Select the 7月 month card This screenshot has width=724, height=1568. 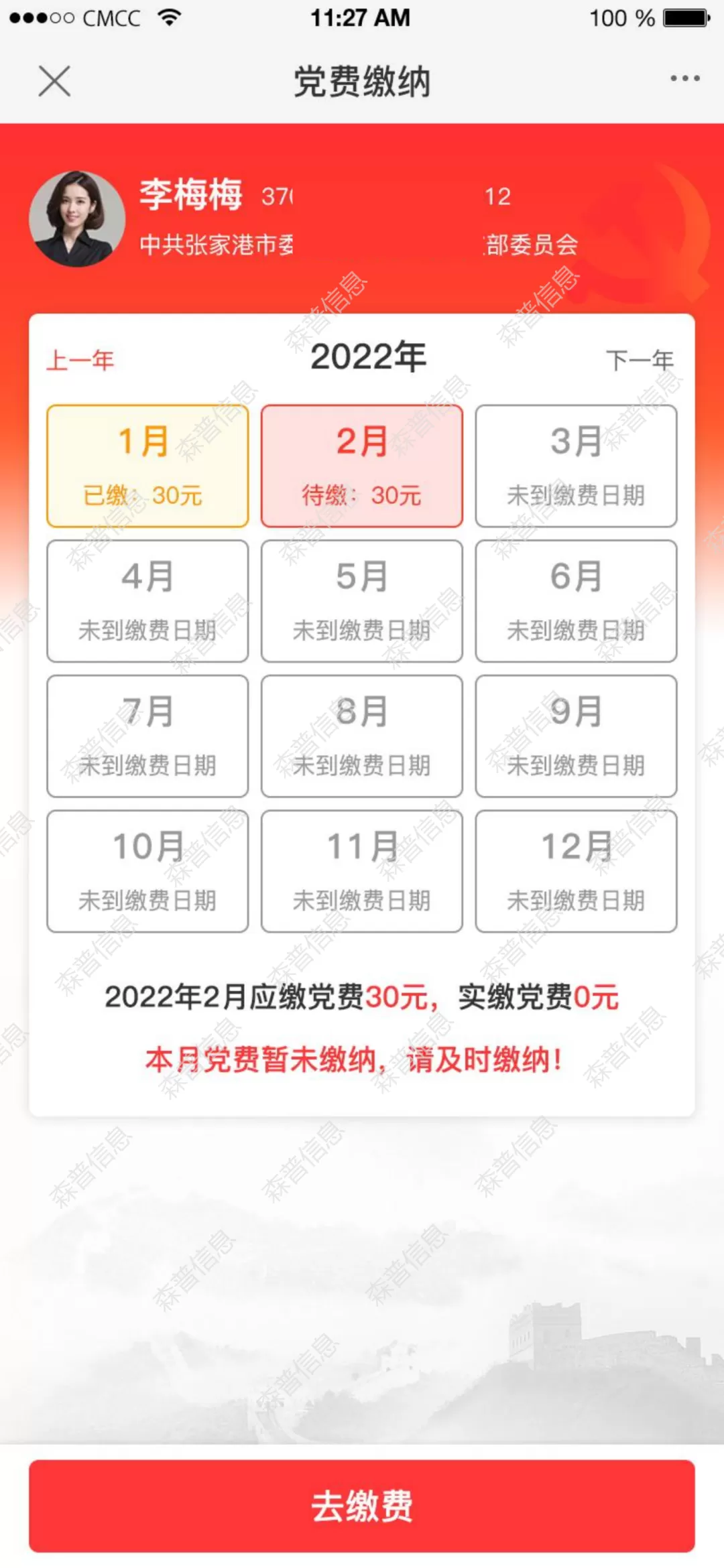[147, 736]
